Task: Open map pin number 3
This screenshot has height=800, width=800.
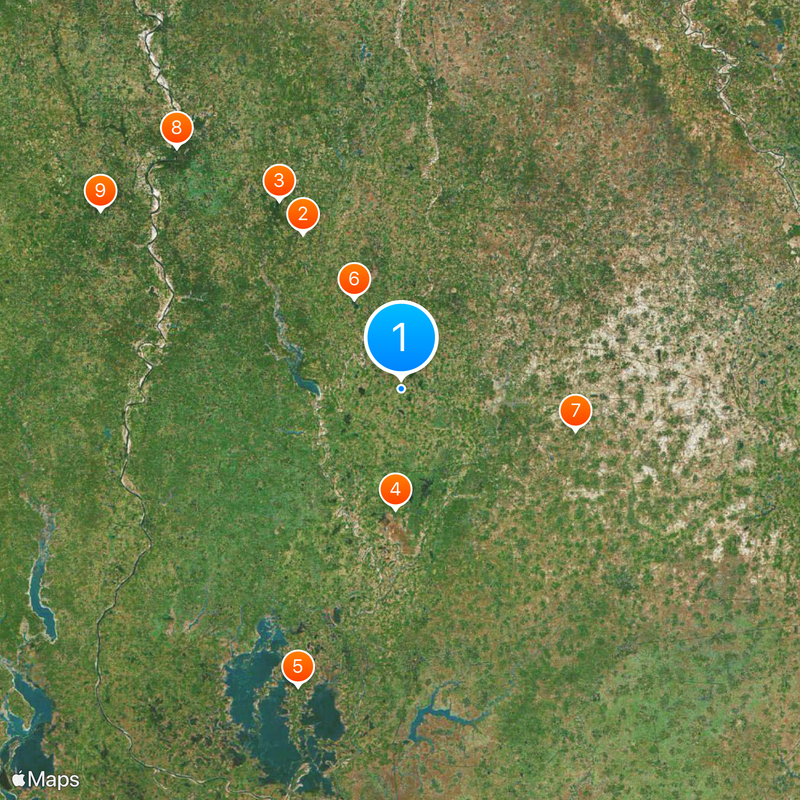Action: pos(279,181)
